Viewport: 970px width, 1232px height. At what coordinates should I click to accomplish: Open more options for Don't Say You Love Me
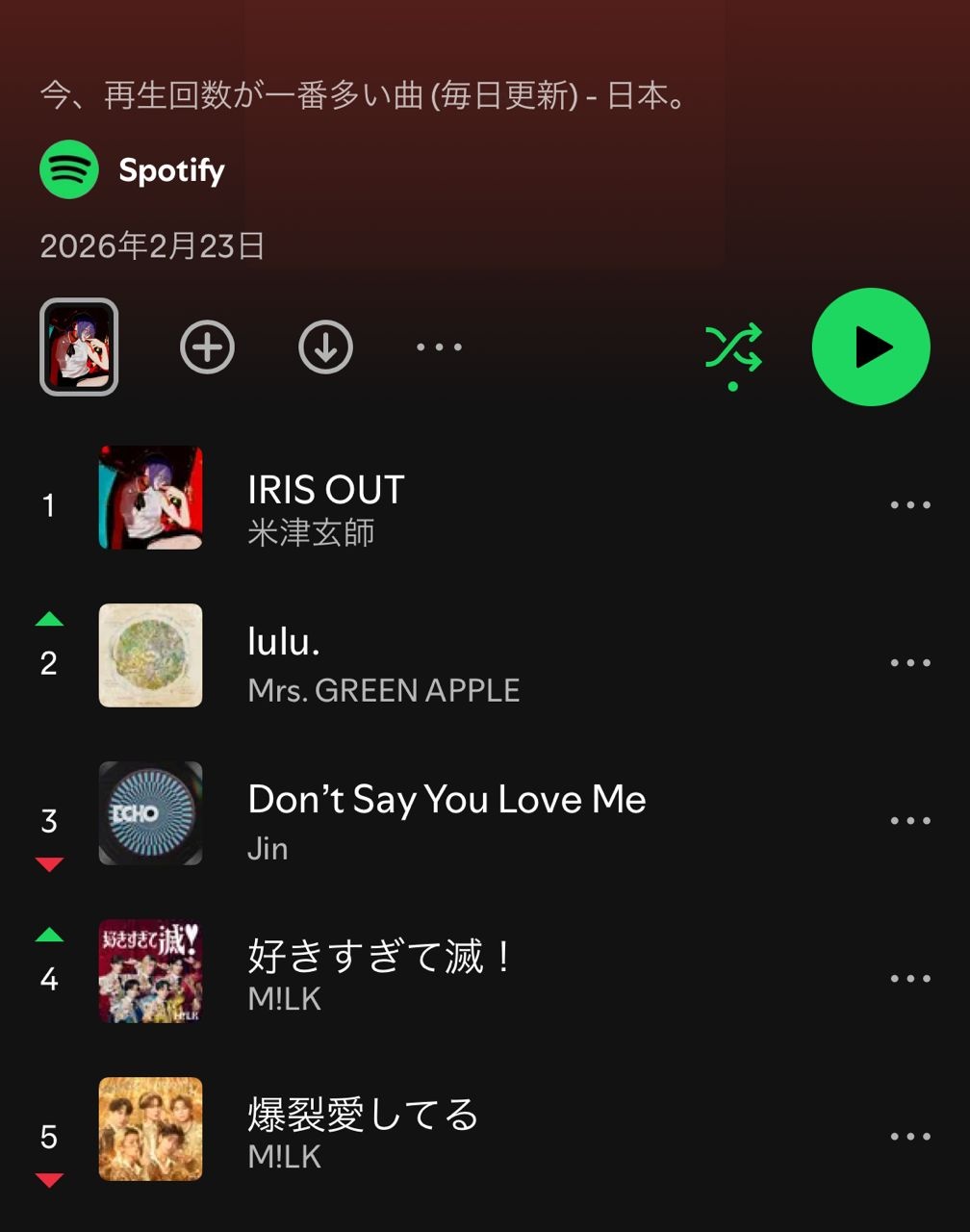click(x=909, y=821)
